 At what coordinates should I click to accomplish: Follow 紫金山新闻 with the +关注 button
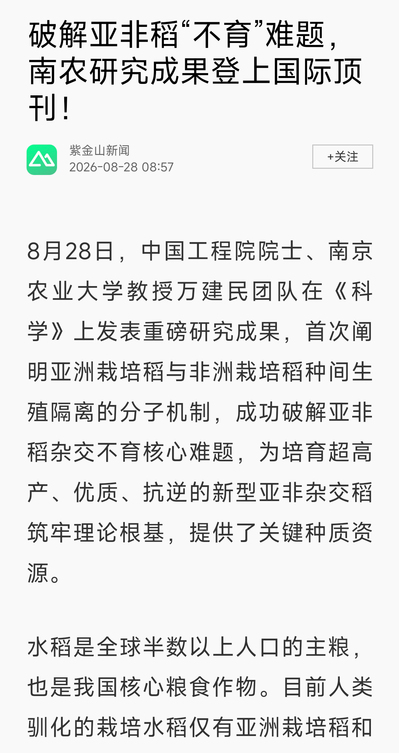[x=342, y=157]
